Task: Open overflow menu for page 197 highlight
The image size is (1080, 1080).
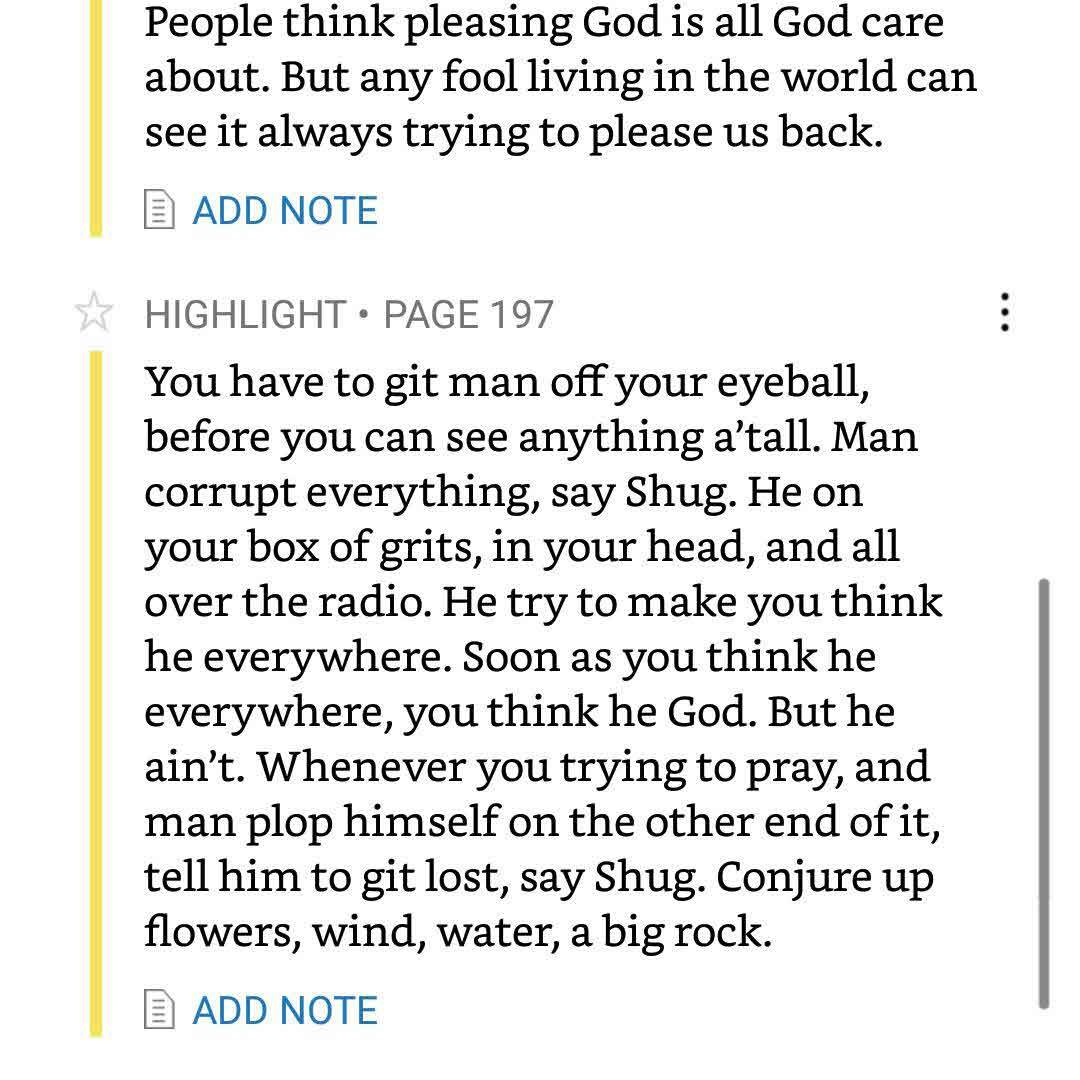Action: [1004, 313]
